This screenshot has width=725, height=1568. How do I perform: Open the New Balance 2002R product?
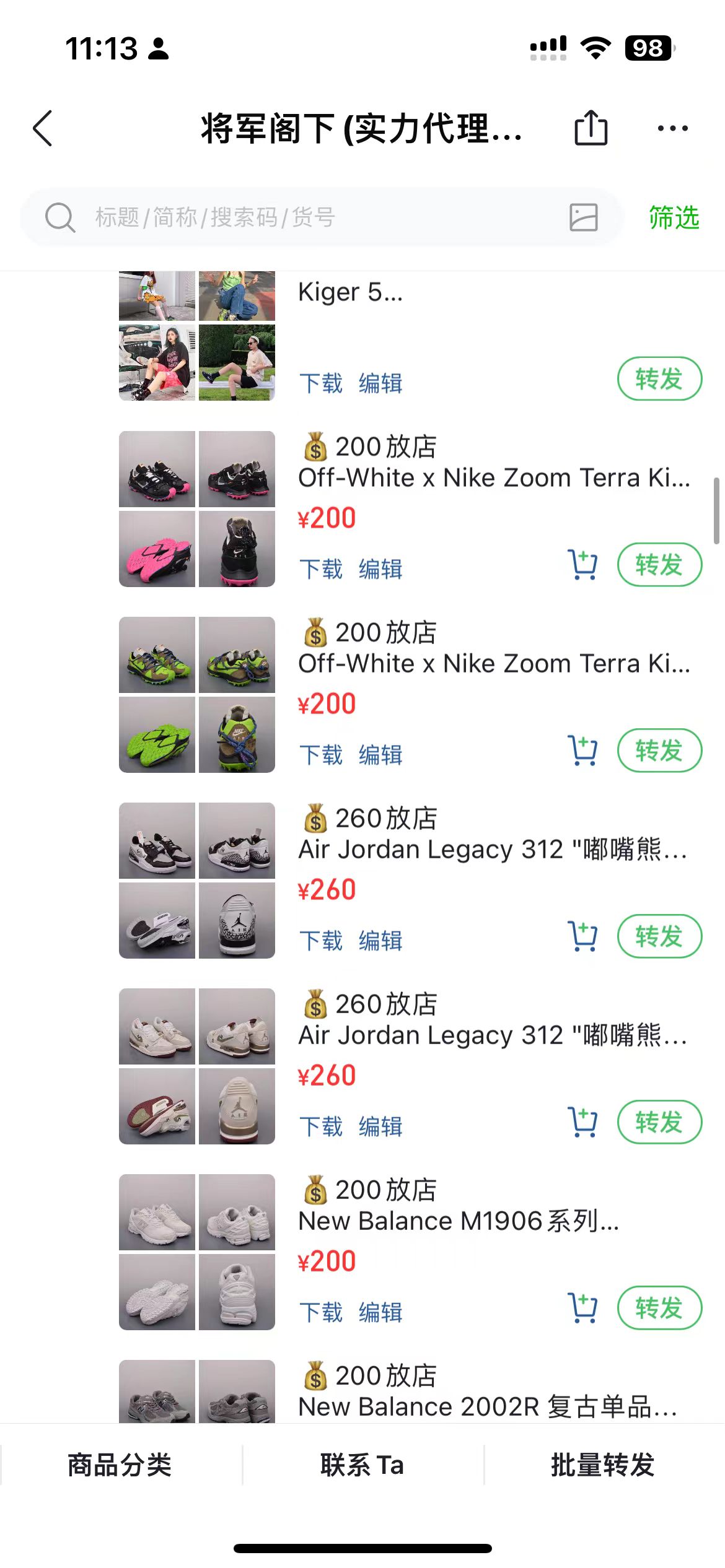click(x=488, y=1406)
